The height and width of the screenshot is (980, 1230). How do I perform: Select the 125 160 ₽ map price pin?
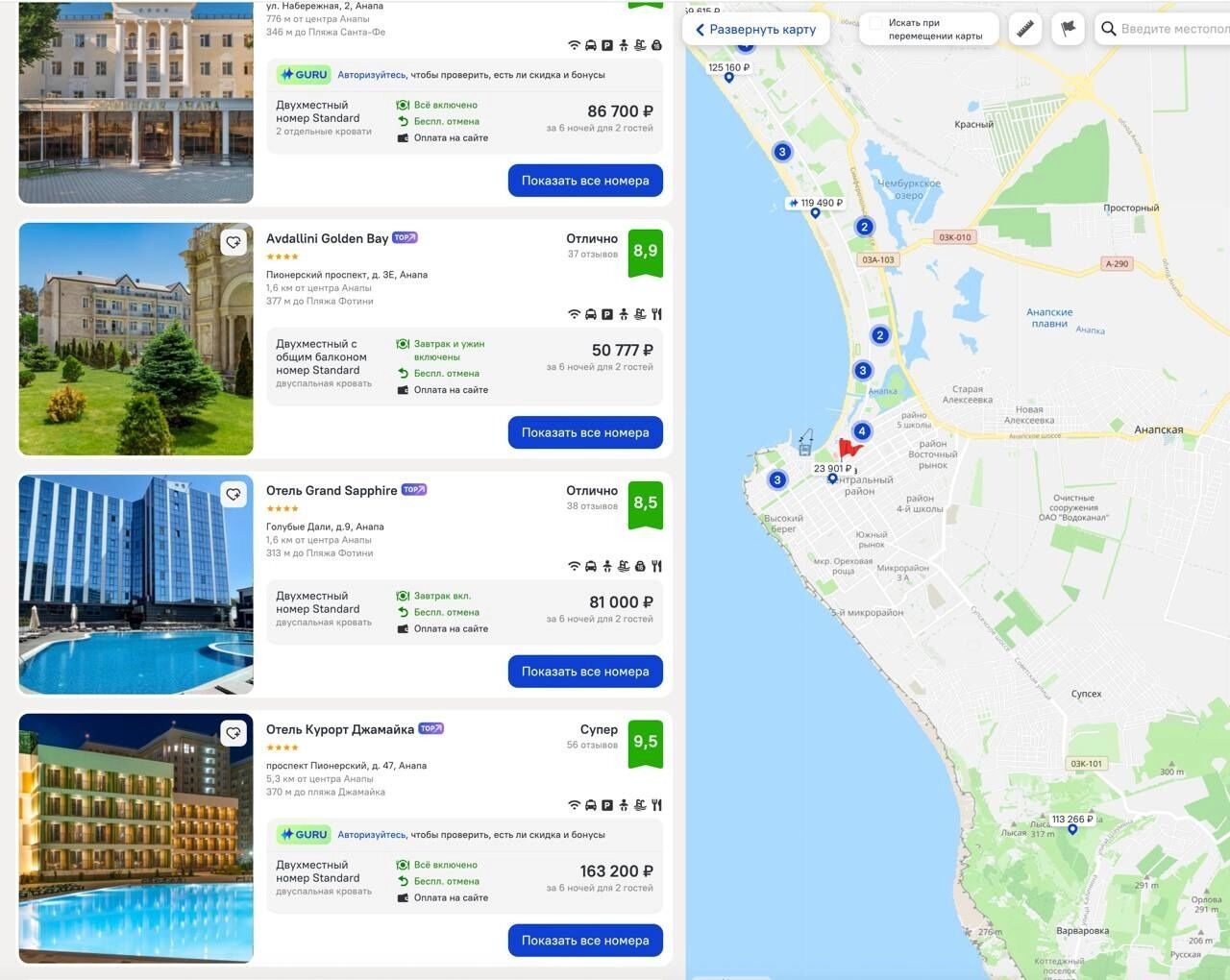click(x=728, y=68)
